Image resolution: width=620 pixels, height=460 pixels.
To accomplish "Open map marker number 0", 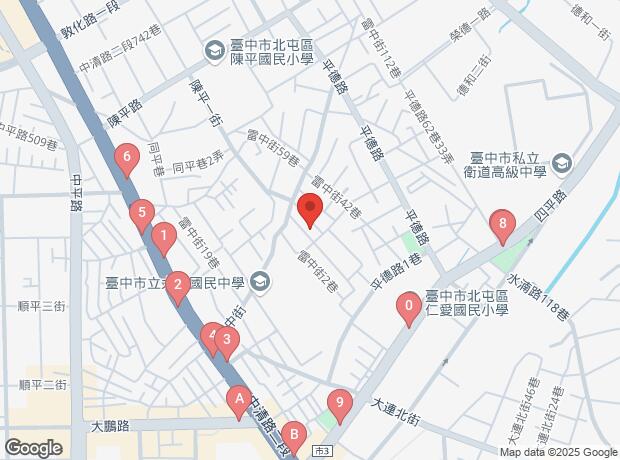I will [x=408, y=306].
